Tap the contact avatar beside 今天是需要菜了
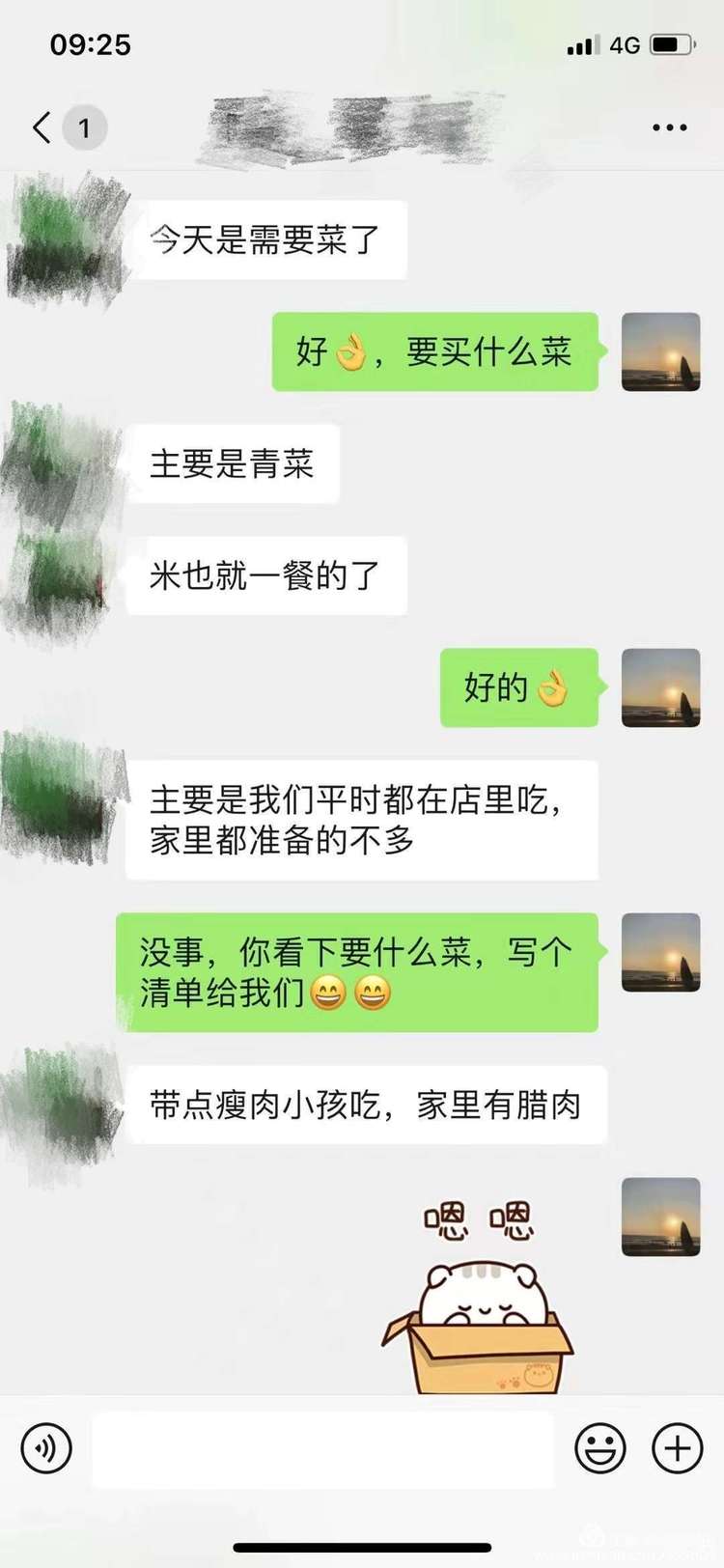The height and width of the screenshot is (1568, 724). 66,238
